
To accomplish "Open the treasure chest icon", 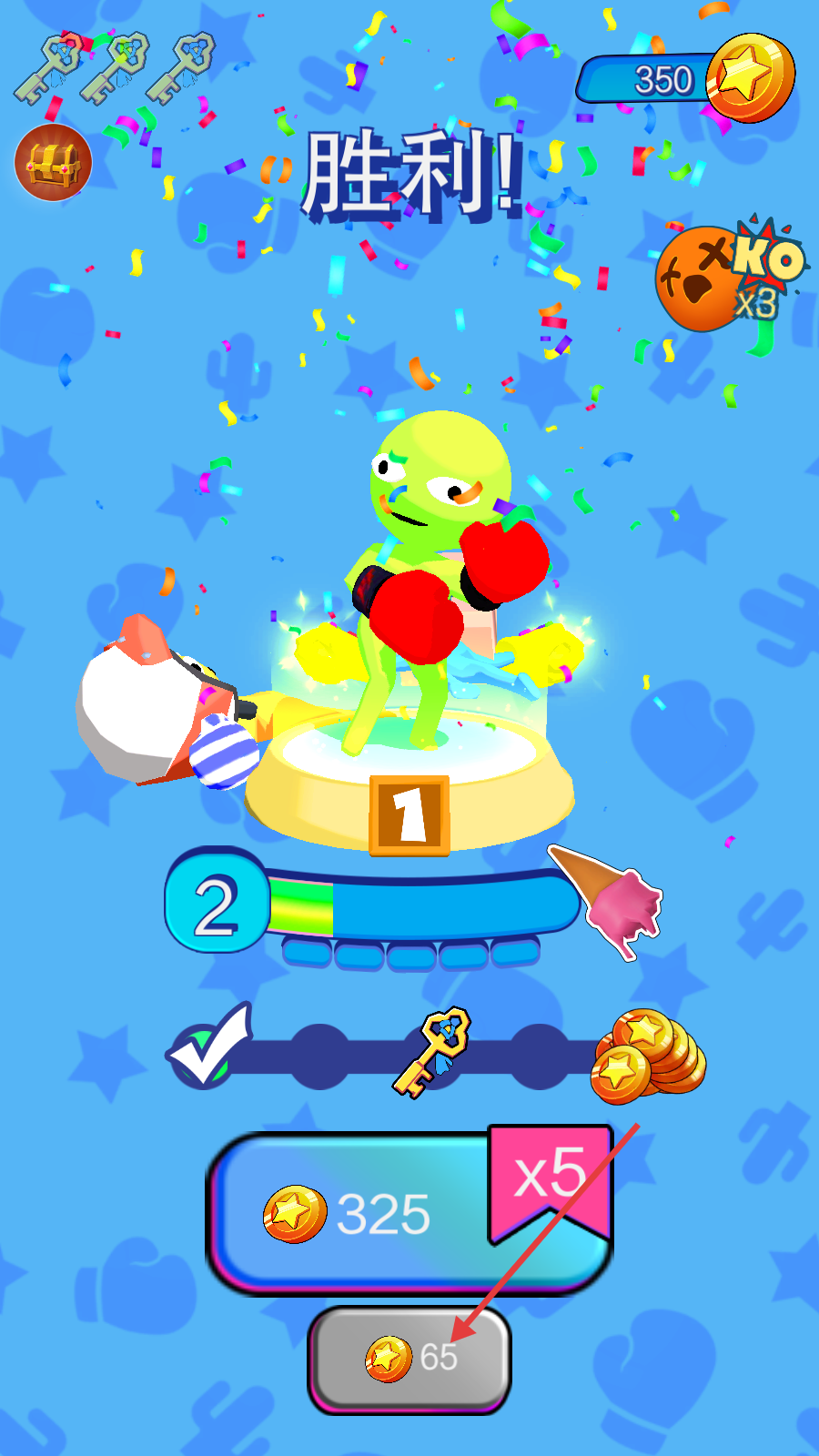I will (54, 164).
